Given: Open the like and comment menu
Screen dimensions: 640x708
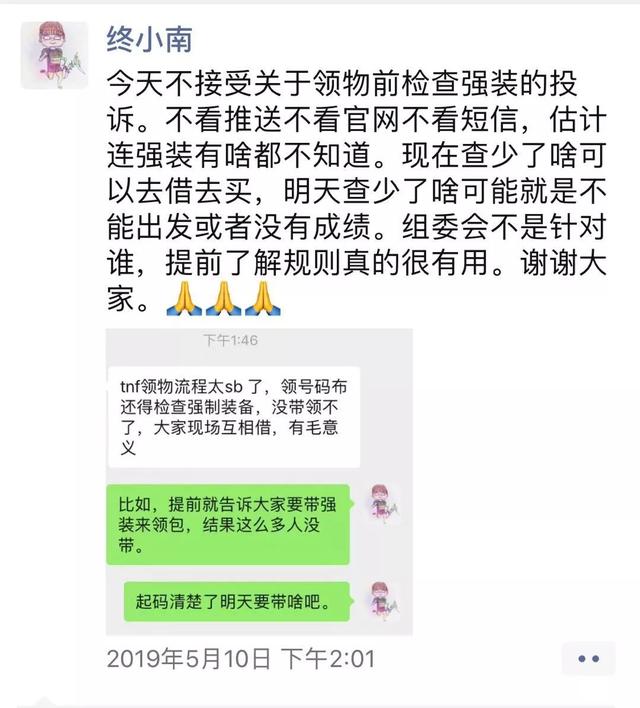Looking at the screenshot, I should (588, 659).
